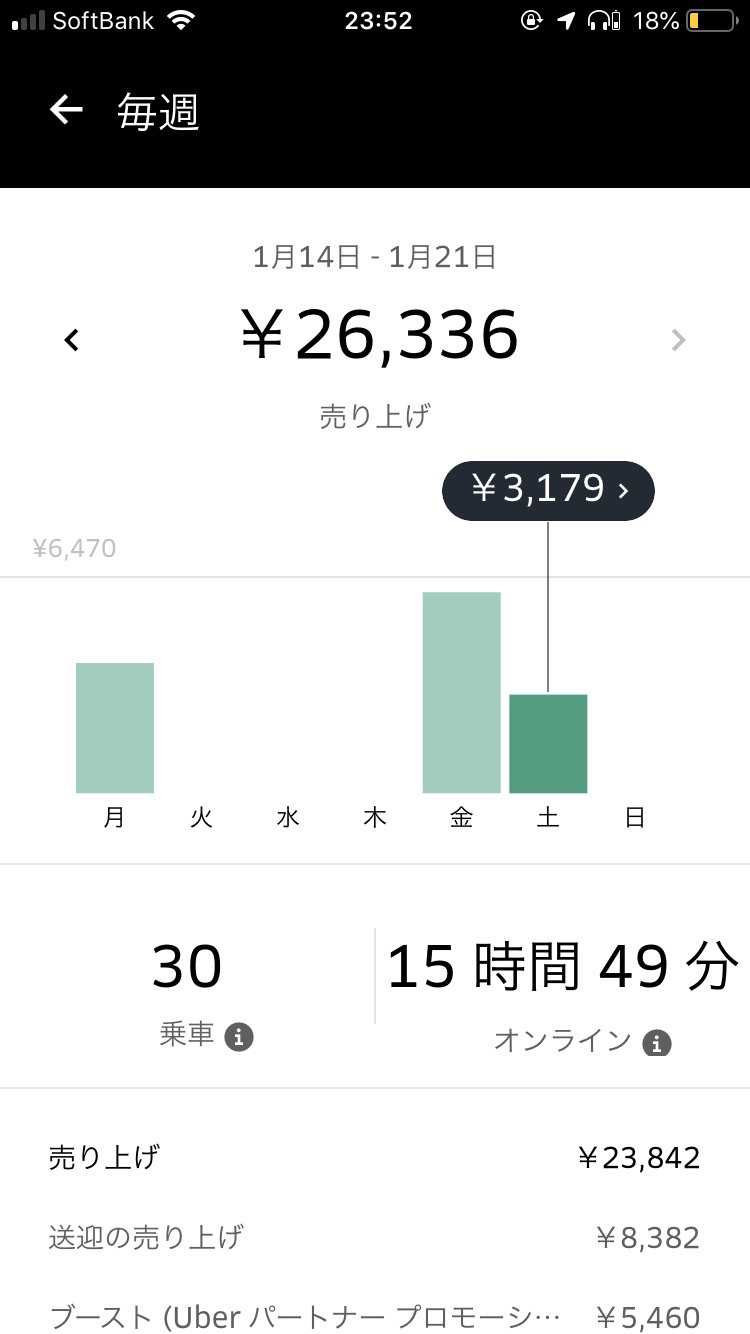Select the Saturday (土) bar in chart
The height and width of the screenshot is (1334, 750).
[548, 743]
